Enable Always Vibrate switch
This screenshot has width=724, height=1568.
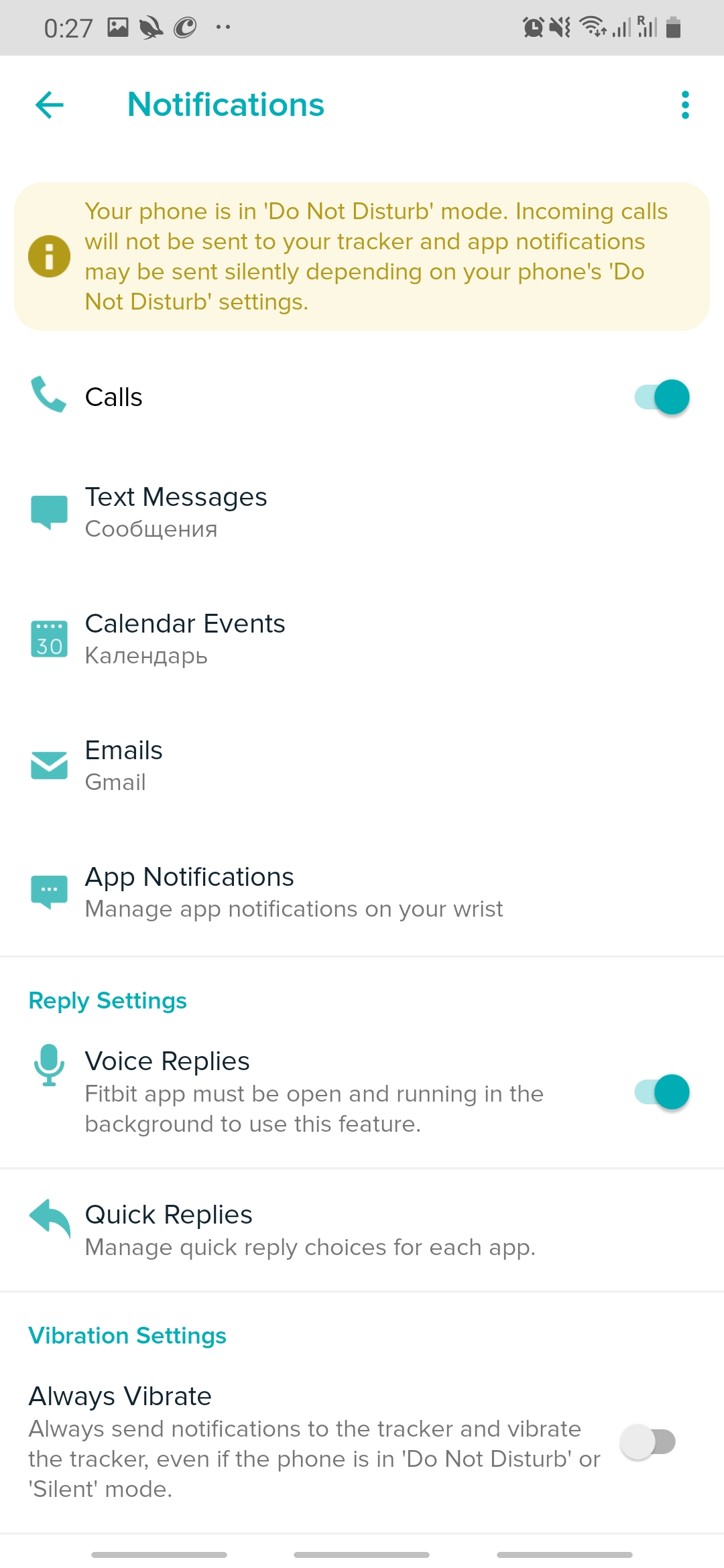click(x=648, y=1442)
